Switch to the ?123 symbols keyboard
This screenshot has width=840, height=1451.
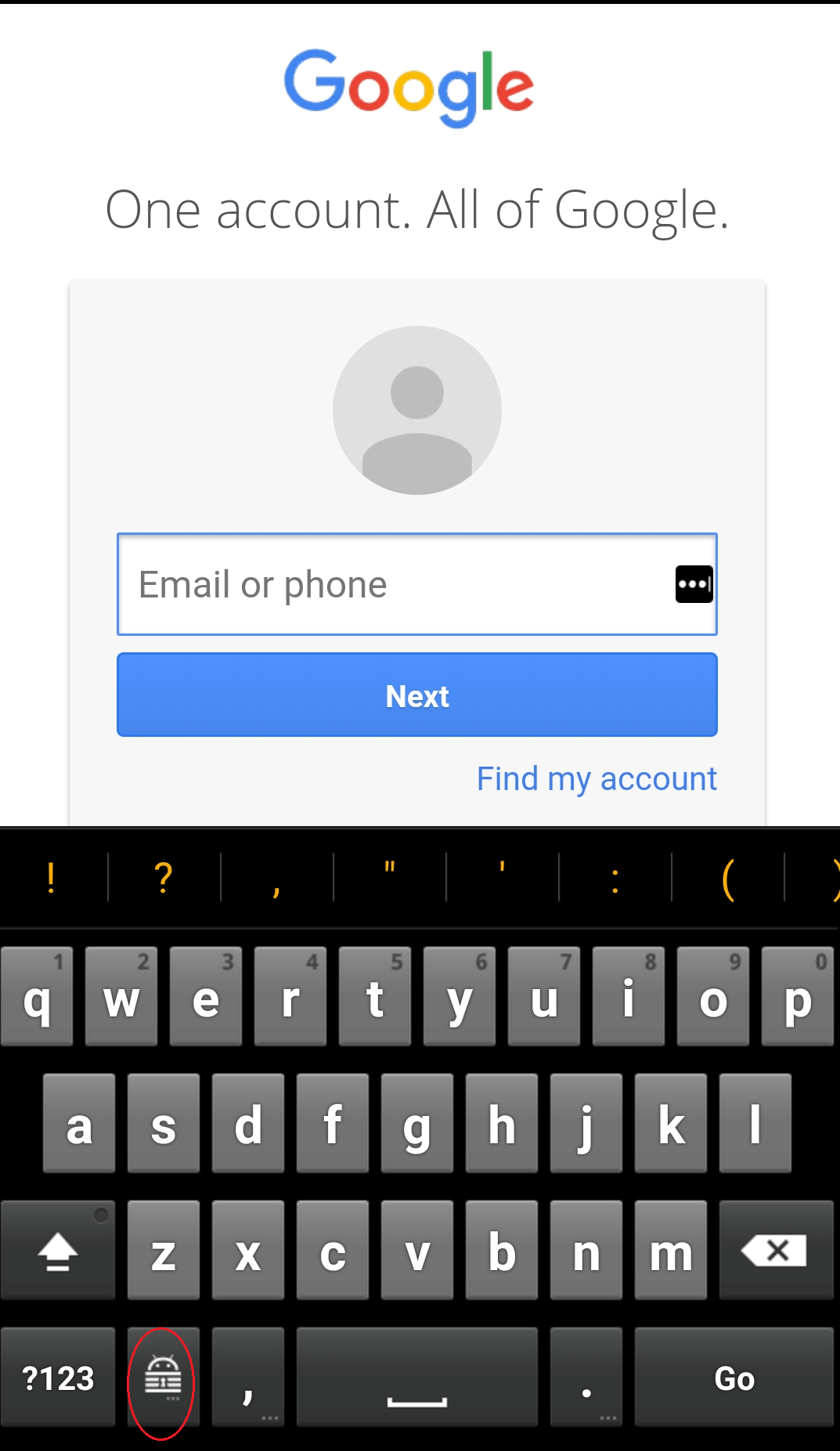point(58,1377)
